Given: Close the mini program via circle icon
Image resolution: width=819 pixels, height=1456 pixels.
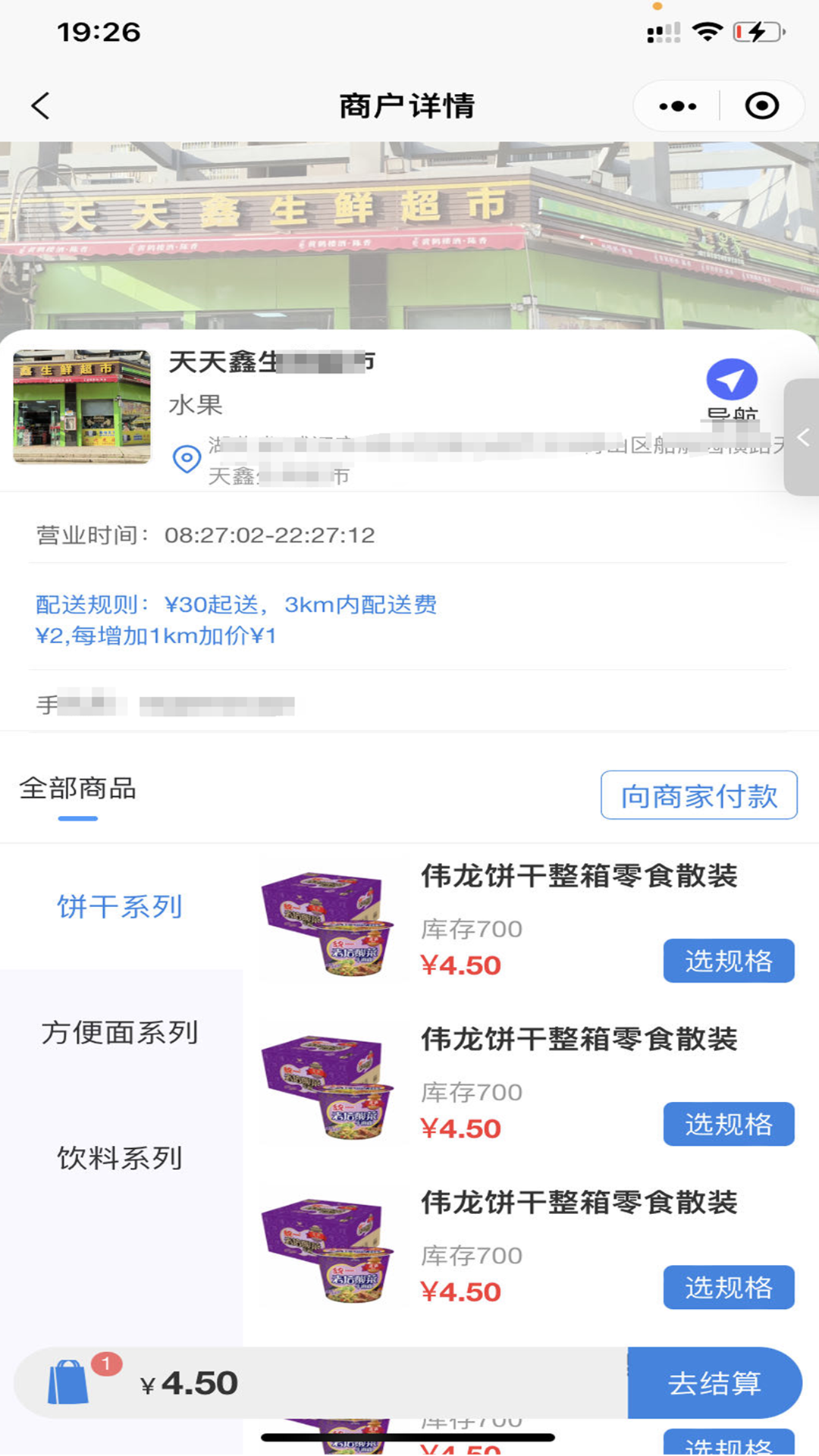Looking at the screenshot, I should (x=761, y=106).
